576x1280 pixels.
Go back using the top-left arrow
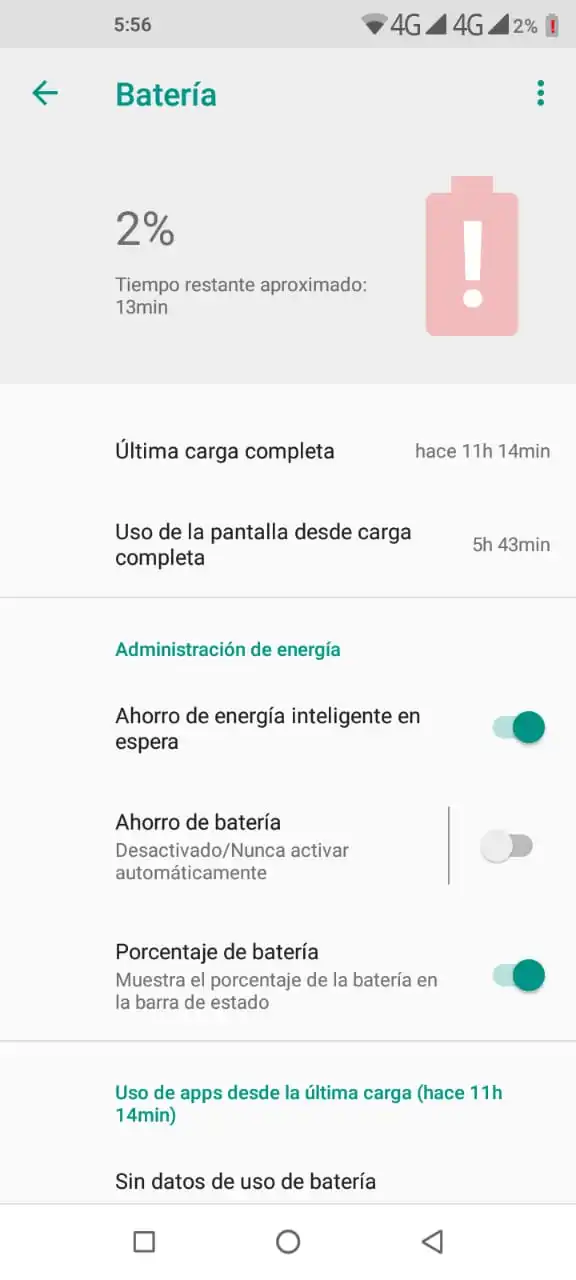point(45,94)
